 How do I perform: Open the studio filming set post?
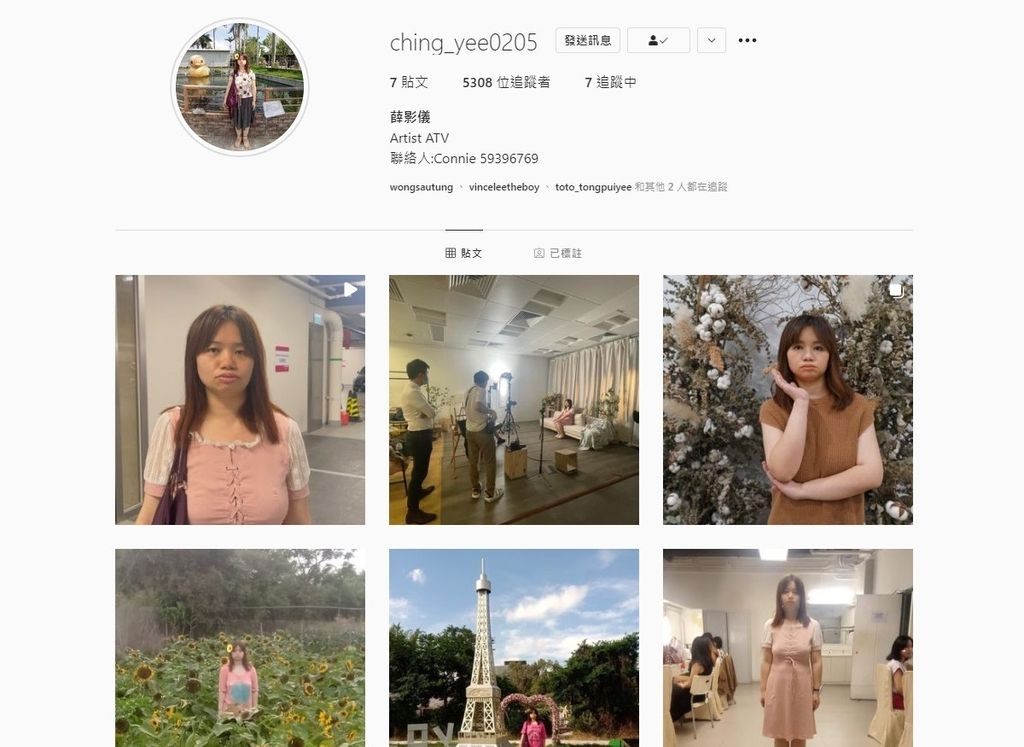[x=514, y=400]
